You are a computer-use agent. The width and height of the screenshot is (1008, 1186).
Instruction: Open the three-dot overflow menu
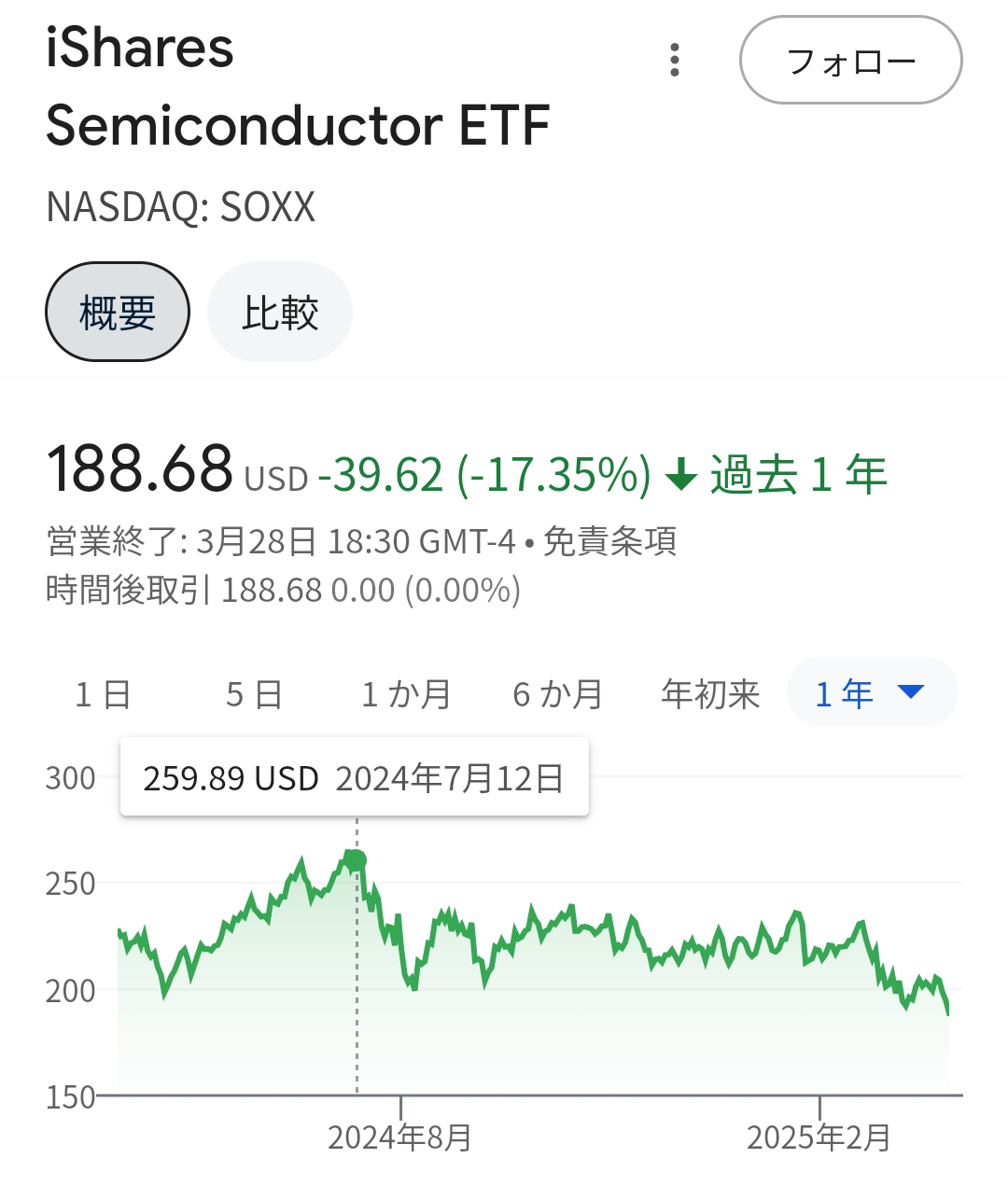pos(675,60)
